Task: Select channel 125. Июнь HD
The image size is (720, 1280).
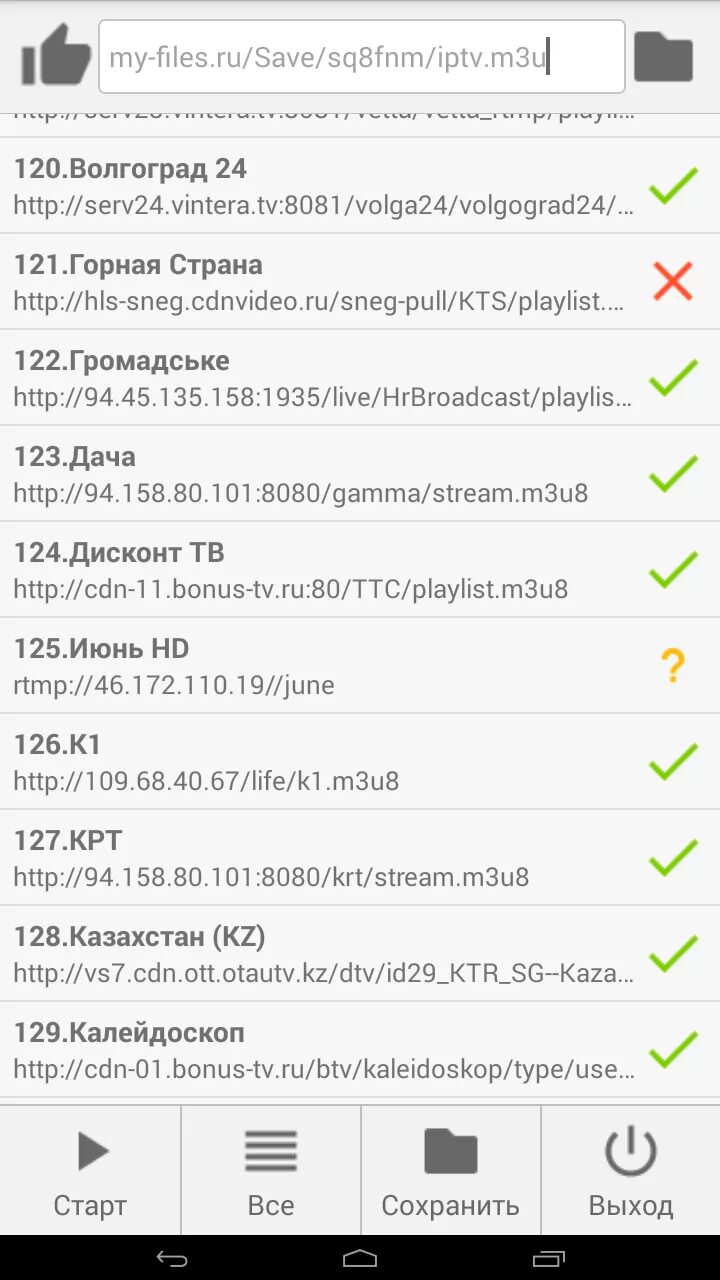Action: click(320, 666)
